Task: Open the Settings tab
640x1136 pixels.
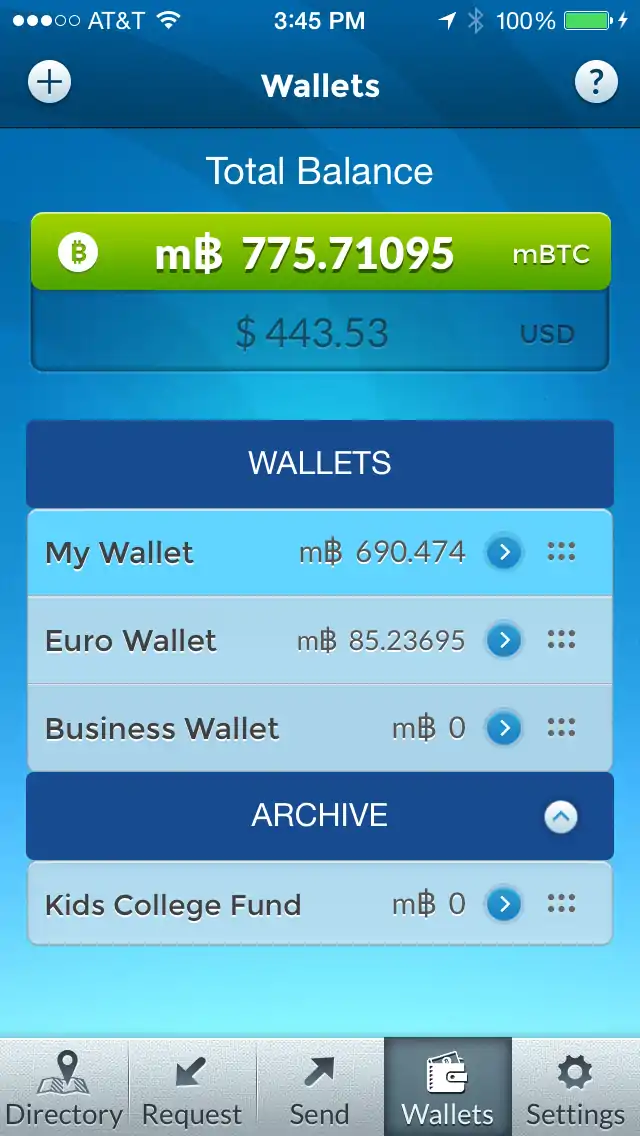Action: point(575,1088)
